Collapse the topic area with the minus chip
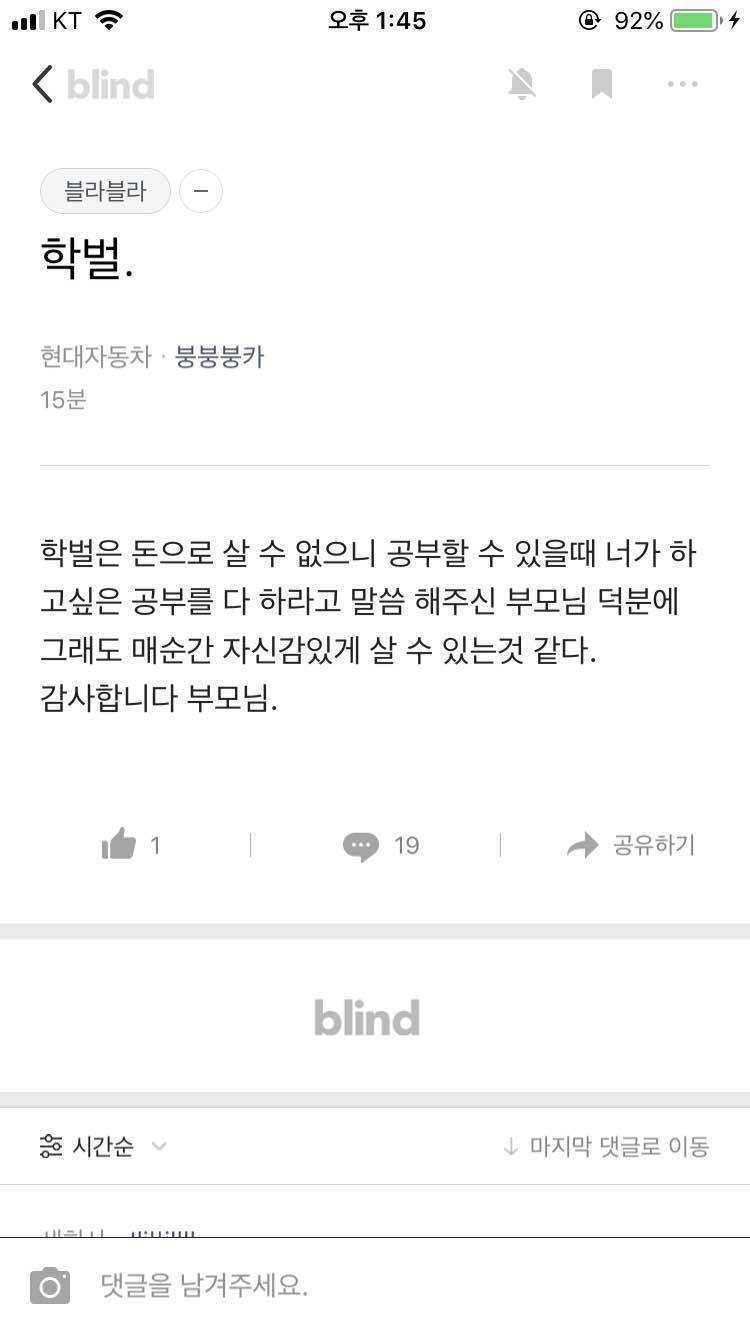Image resolution: width=750 pixels, height=1334 pixels. coord(200,191)
